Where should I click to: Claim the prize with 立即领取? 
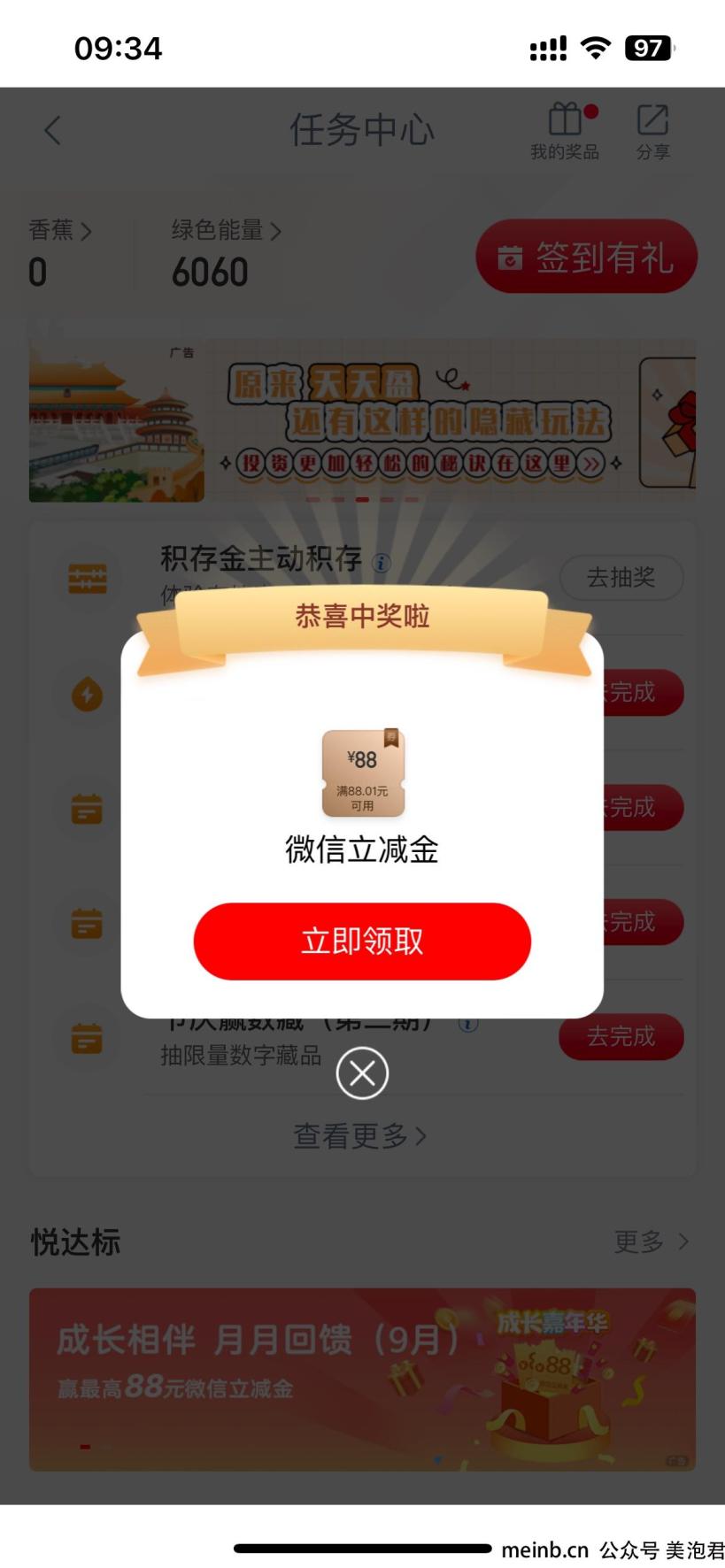(x=362, y=941)
